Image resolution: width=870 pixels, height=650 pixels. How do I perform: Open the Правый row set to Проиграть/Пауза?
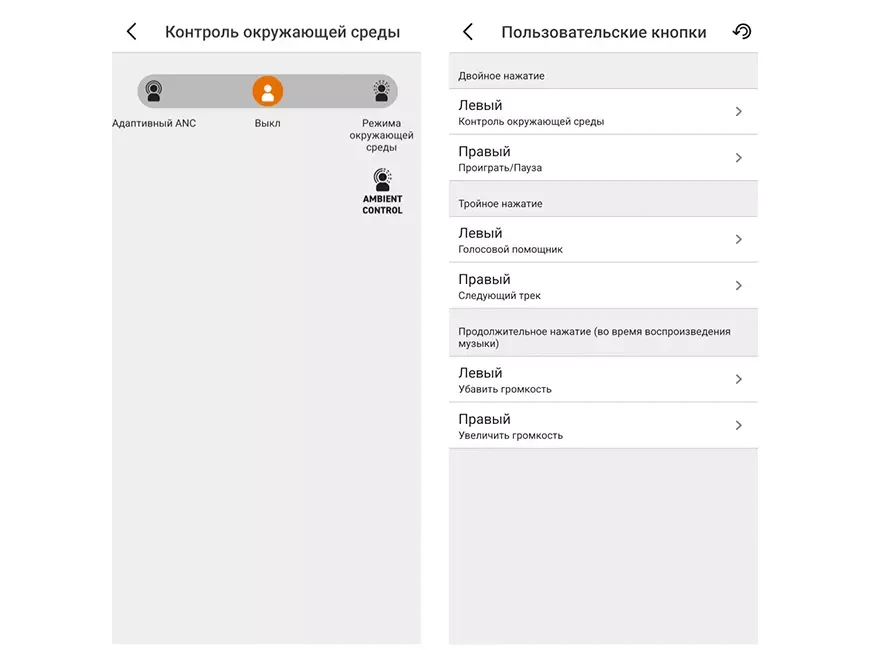coord(602,158)
